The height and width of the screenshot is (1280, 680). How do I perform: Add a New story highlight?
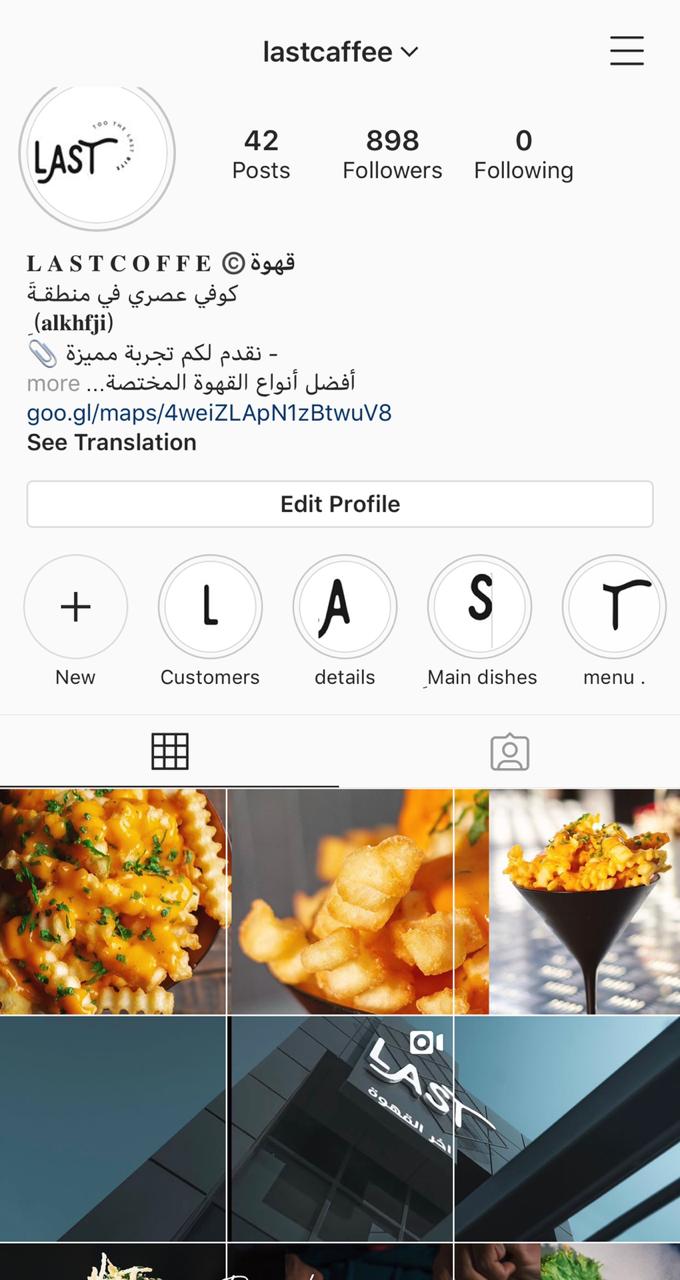click(75, 607)
